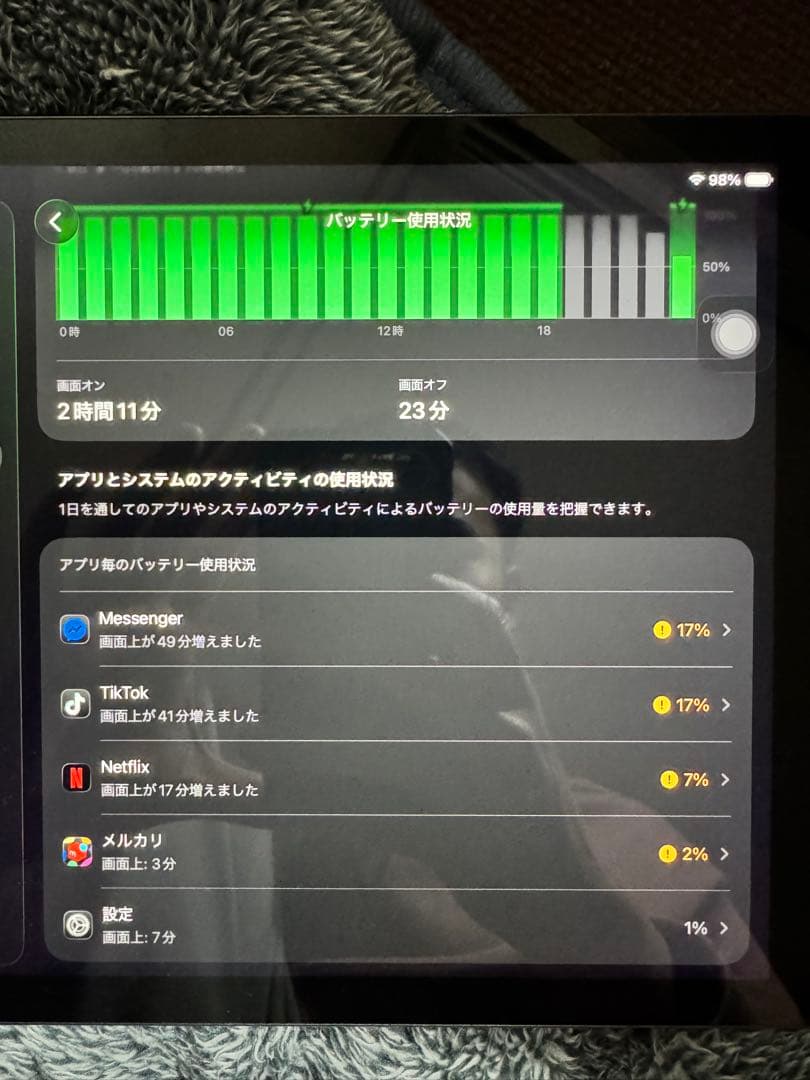Select the current charging bar in the chart

pyautogui.click(x=682, y=270)
